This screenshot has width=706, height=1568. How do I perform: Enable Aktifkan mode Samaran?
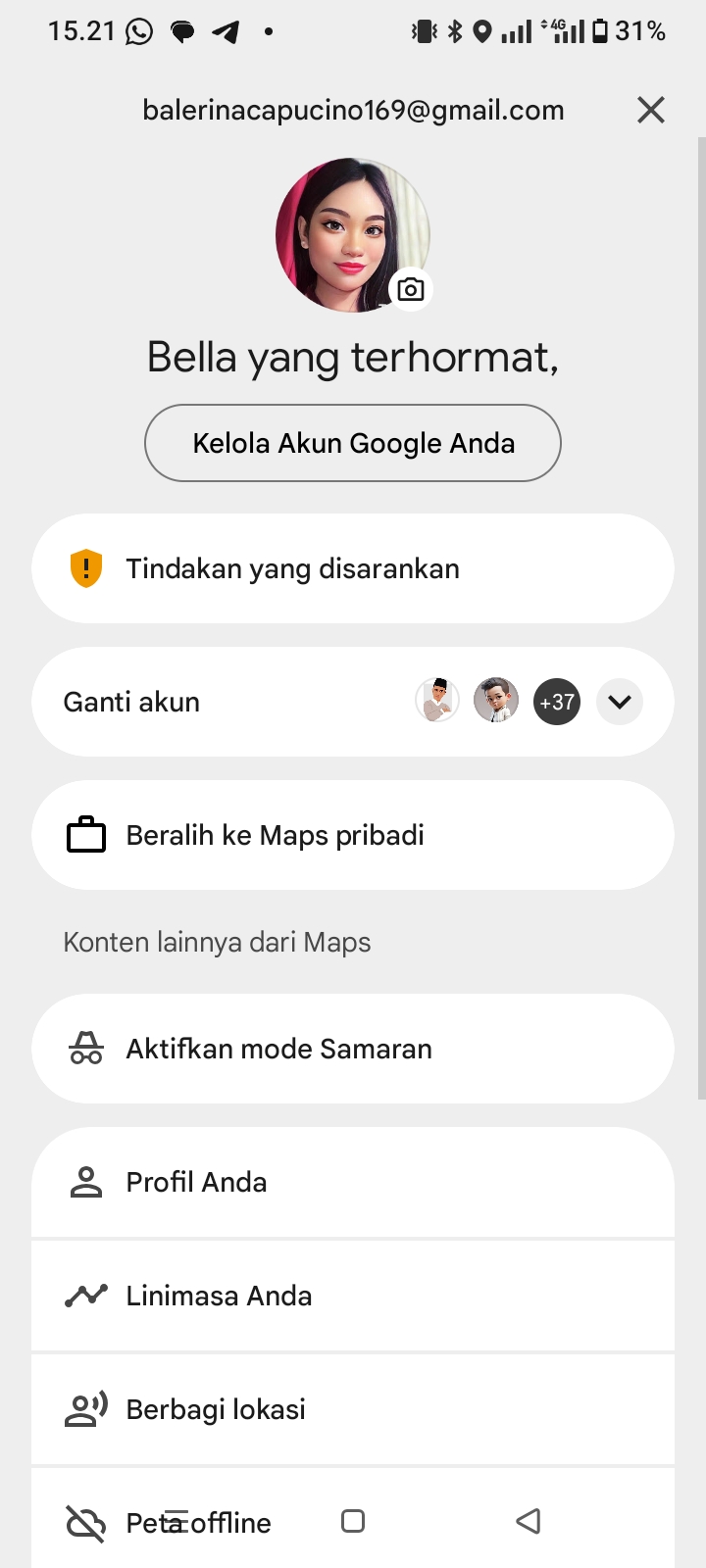pyautogui.click(x=353, y=1049)
